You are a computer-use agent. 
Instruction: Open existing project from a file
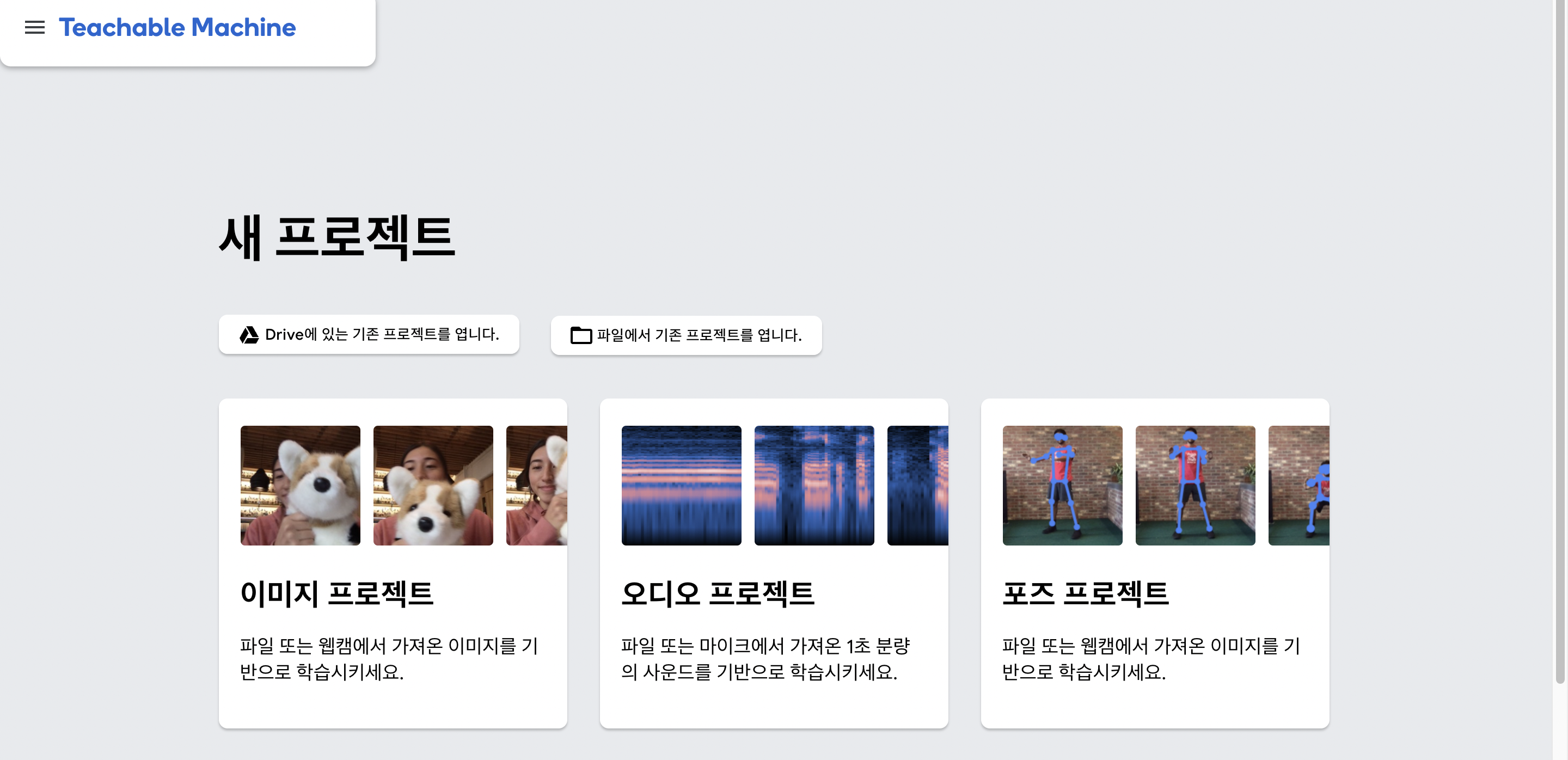click(x=686, y=335)
